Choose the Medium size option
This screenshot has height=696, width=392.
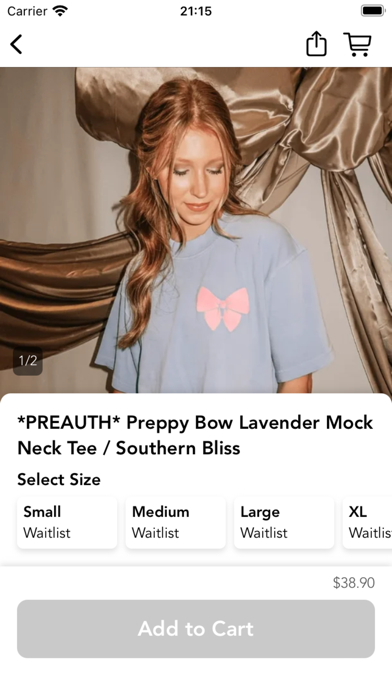(175, 522)
